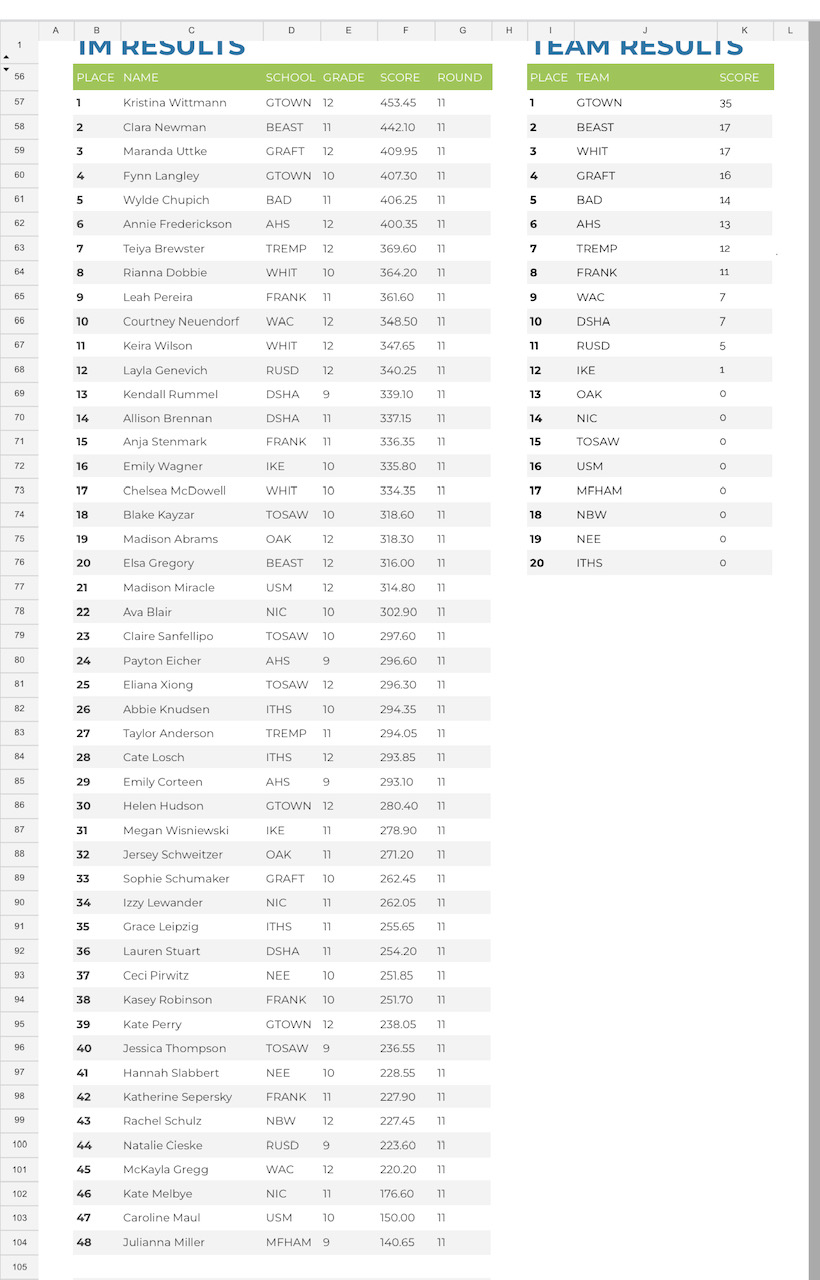Select row 57 header

tap(19, 102)
